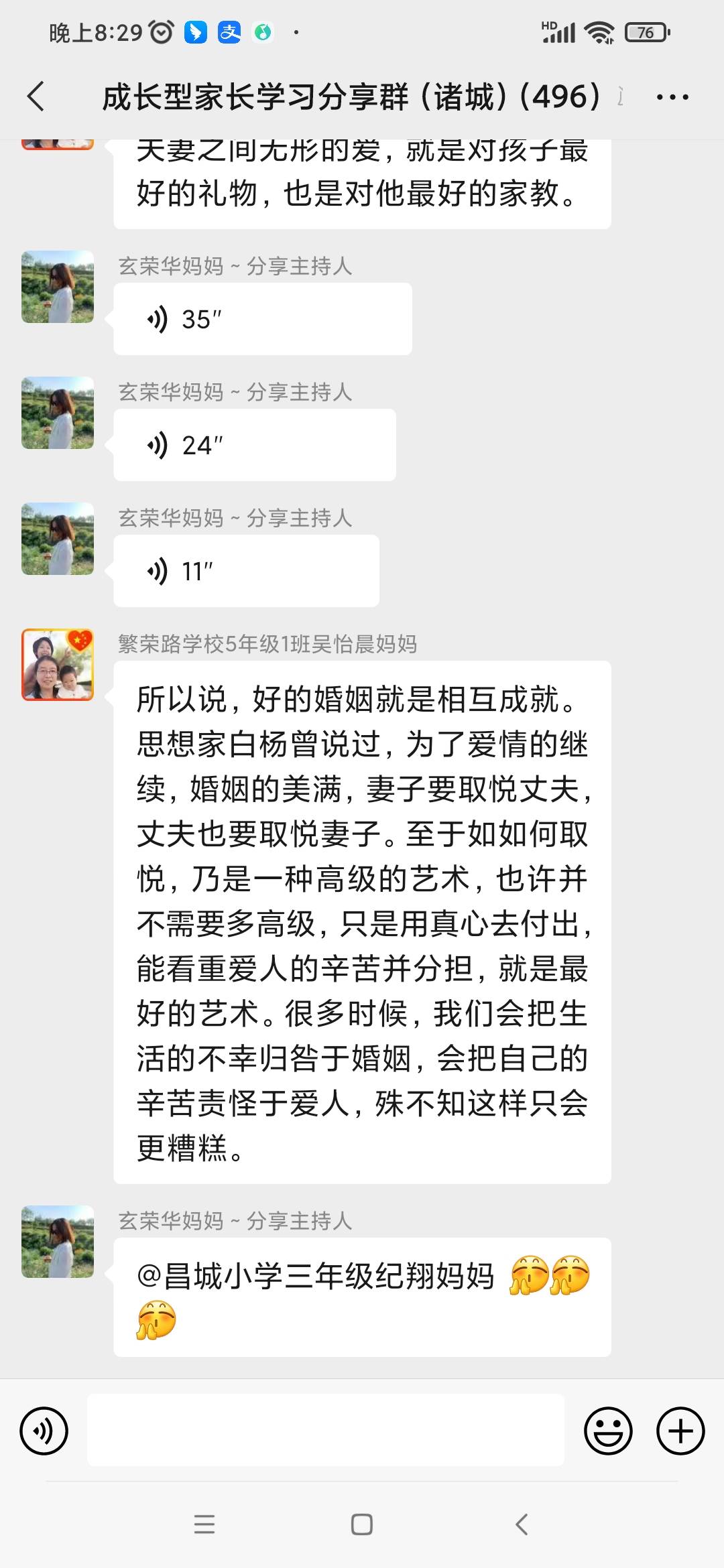724x1568 pixels.
Task: Switch to voice input mode
Action: tap(44, 1431)
